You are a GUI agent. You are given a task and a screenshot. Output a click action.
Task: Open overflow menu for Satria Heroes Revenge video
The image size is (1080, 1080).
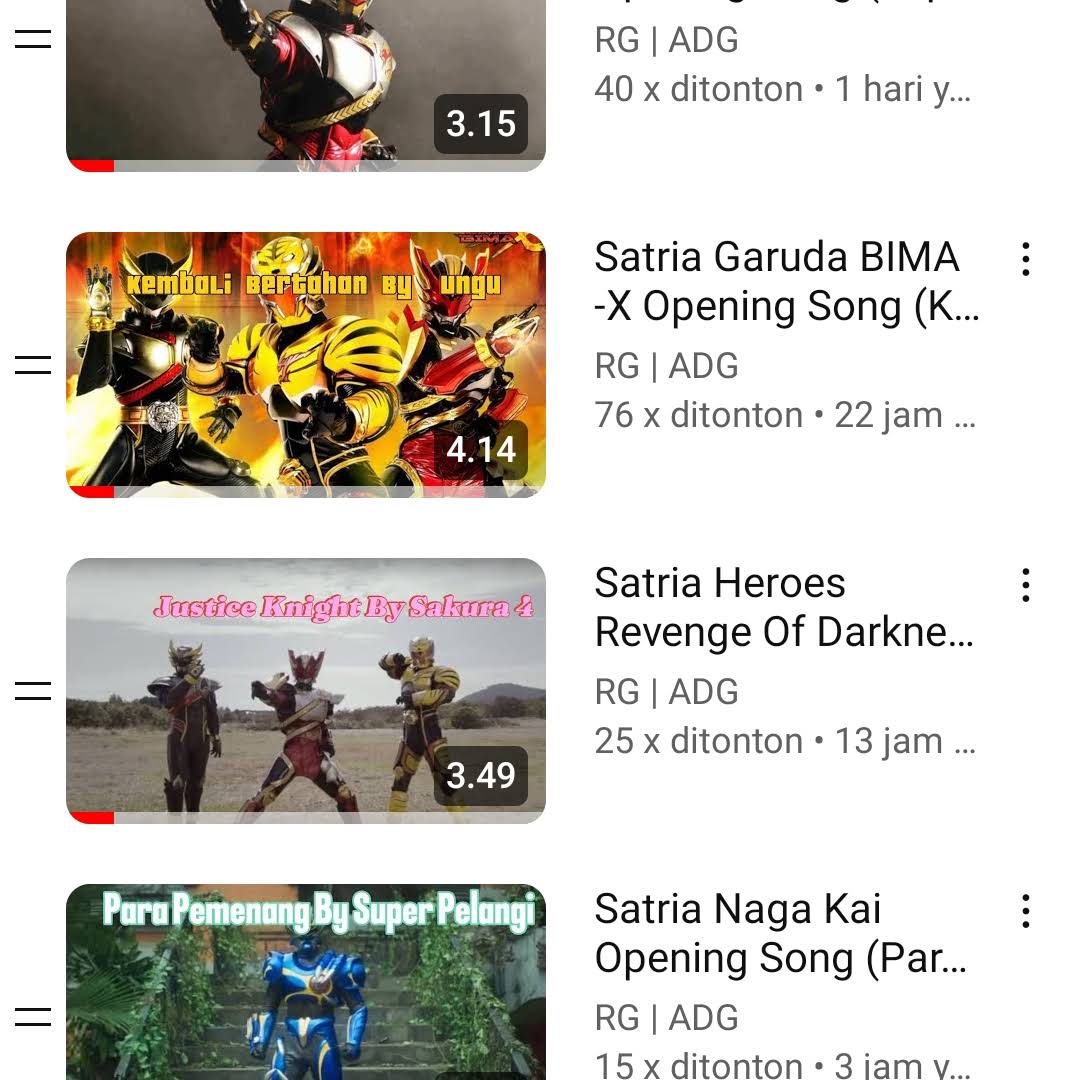pos(1025,585)
